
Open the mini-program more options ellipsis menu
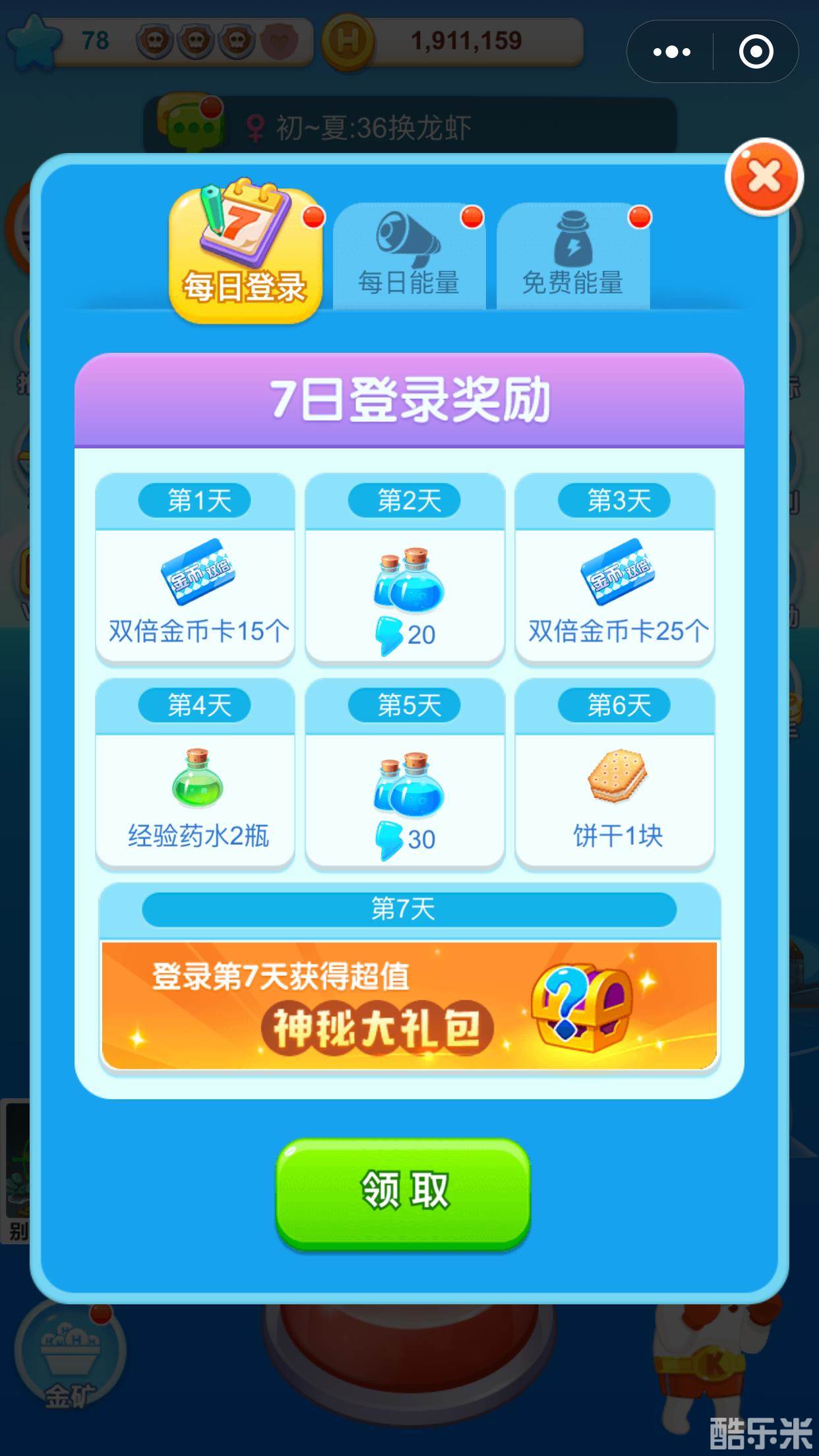point(671,51)
